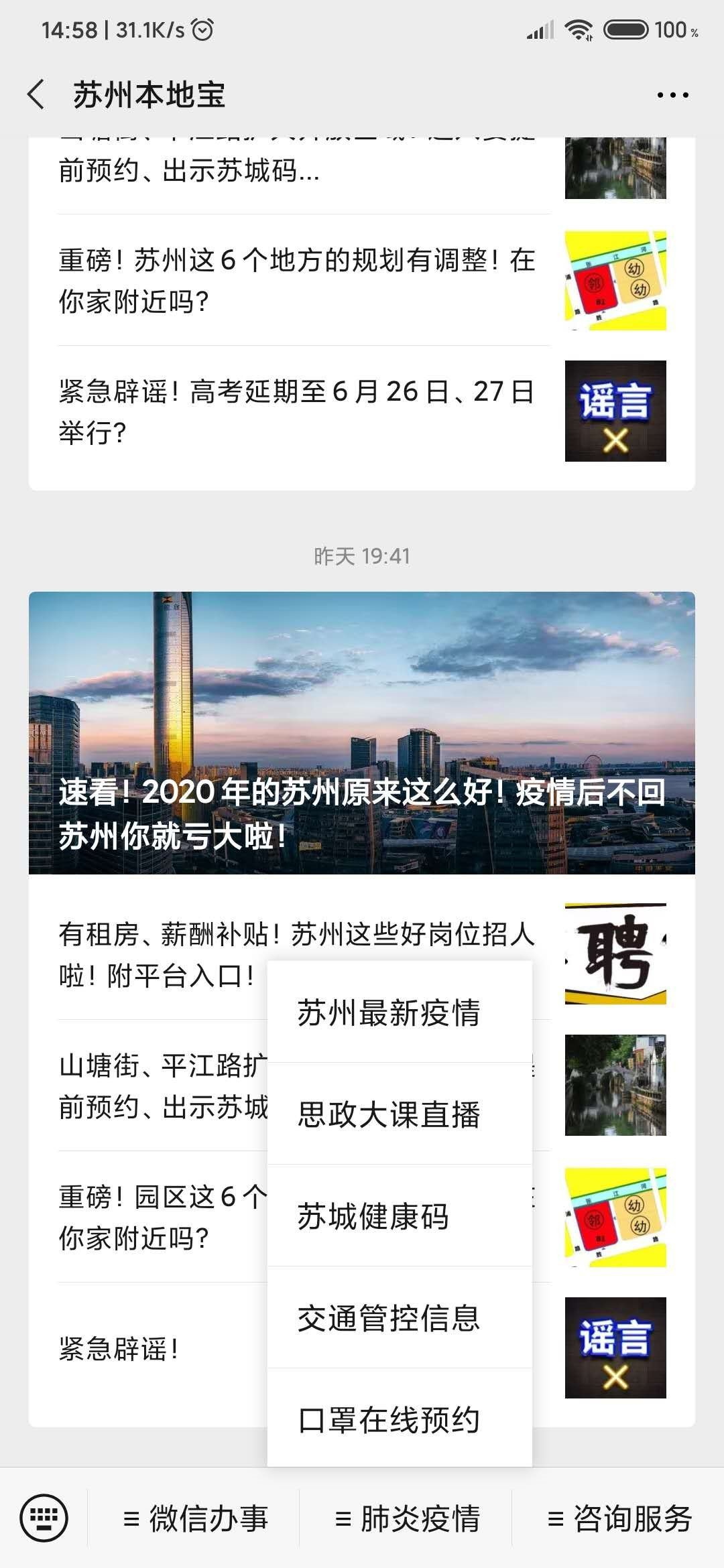Switch to keyboard input mode
Screen dimensions: 724x1568
[44, 1518]
